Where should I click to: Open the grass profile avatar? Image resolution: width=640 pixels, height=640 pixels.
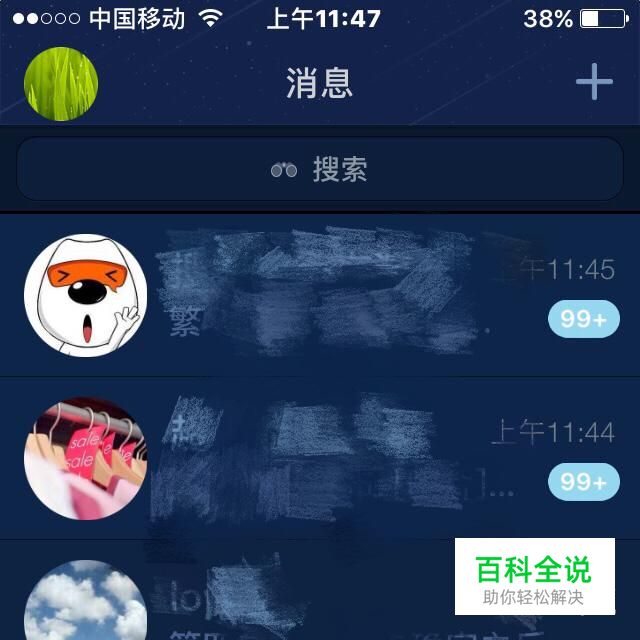pos(61,84)
